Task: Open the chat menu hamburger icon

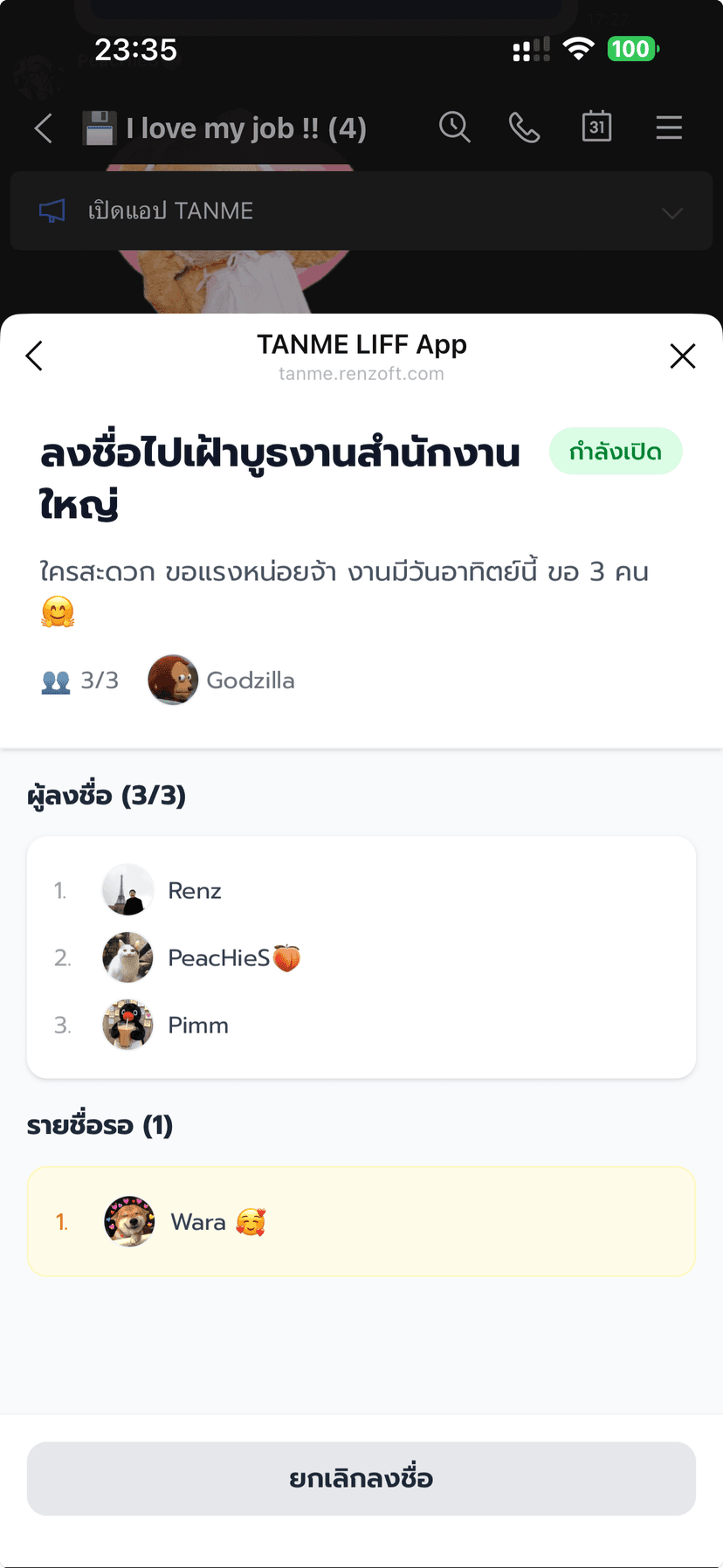Action: [x=669, y=128]
